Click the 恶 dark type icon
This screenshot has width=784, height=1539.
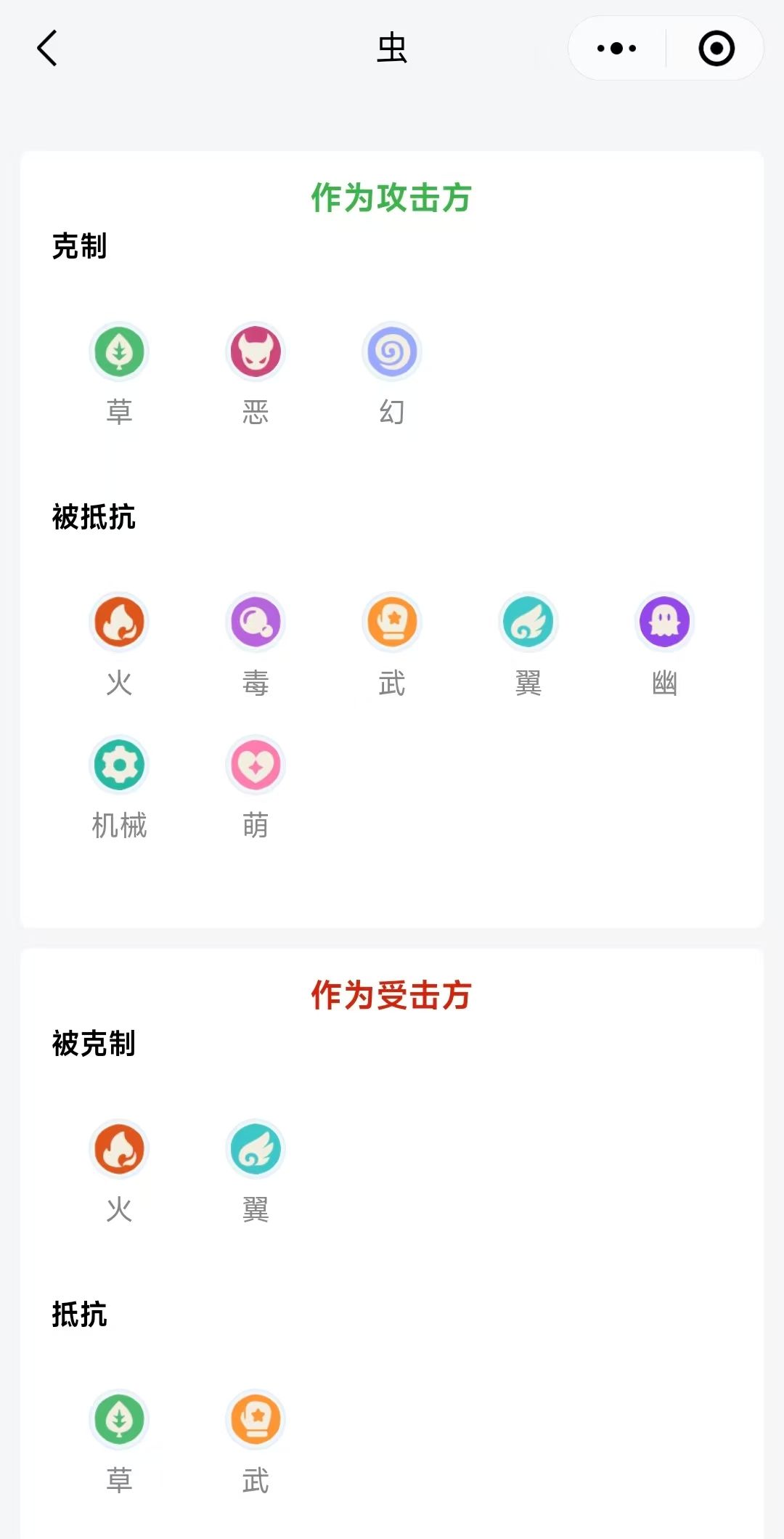pos(255,351)
